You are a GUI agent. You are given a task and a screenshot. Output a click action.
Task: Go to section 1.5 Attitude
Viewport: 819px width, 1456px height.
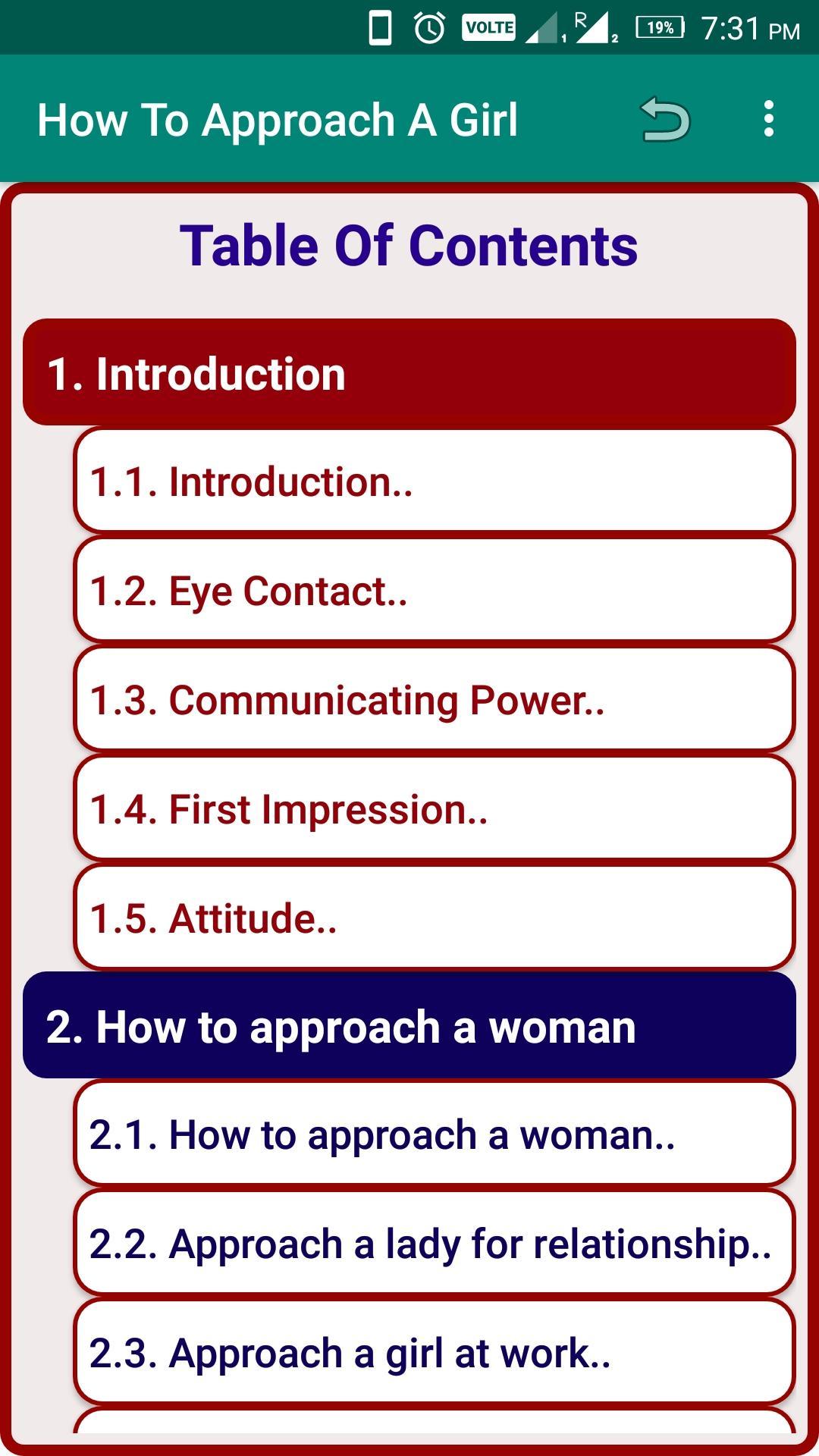coord(434,918)
